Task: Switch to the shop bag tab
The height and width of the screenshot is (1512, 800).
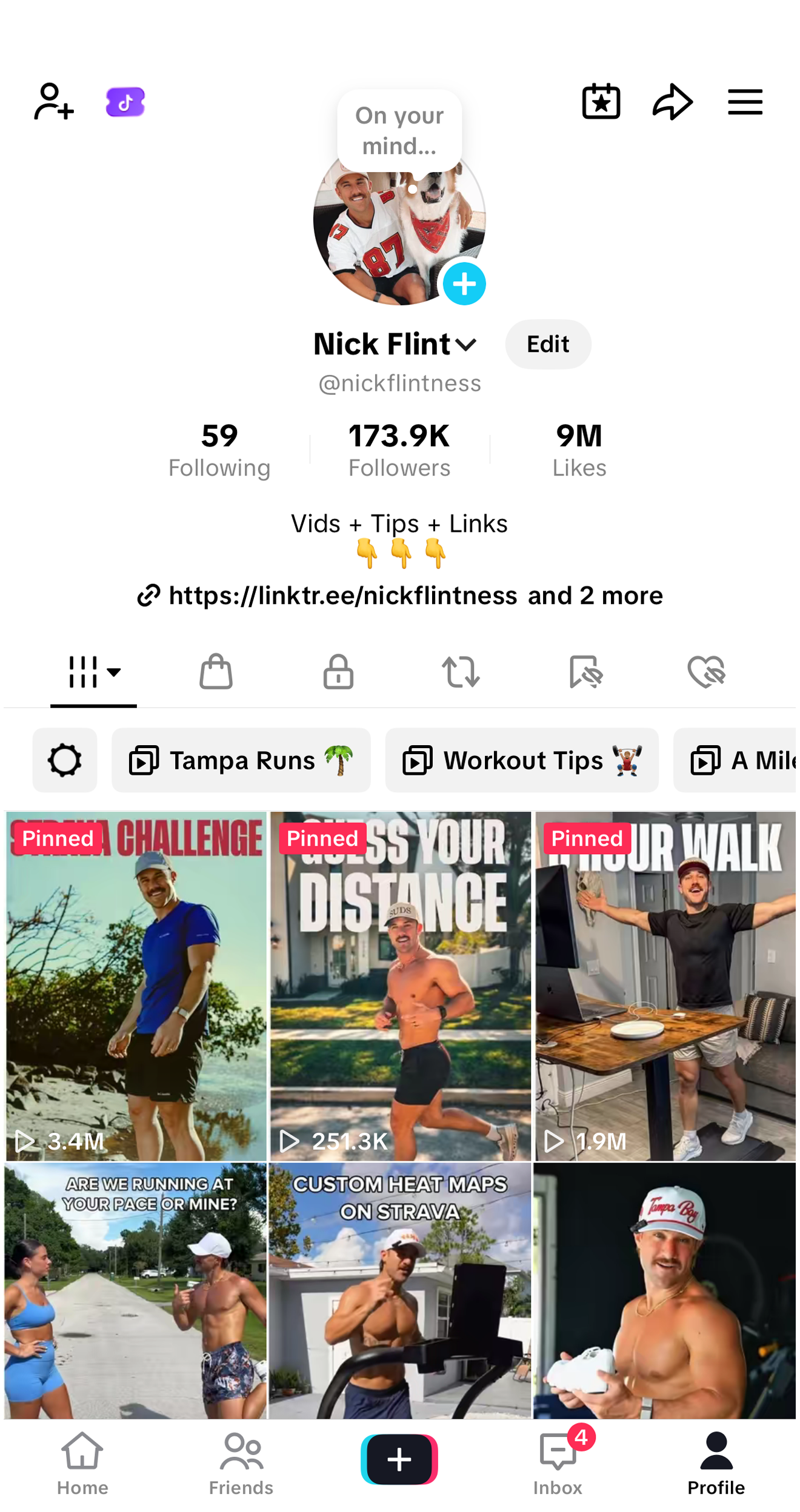Action: point(216,672)
